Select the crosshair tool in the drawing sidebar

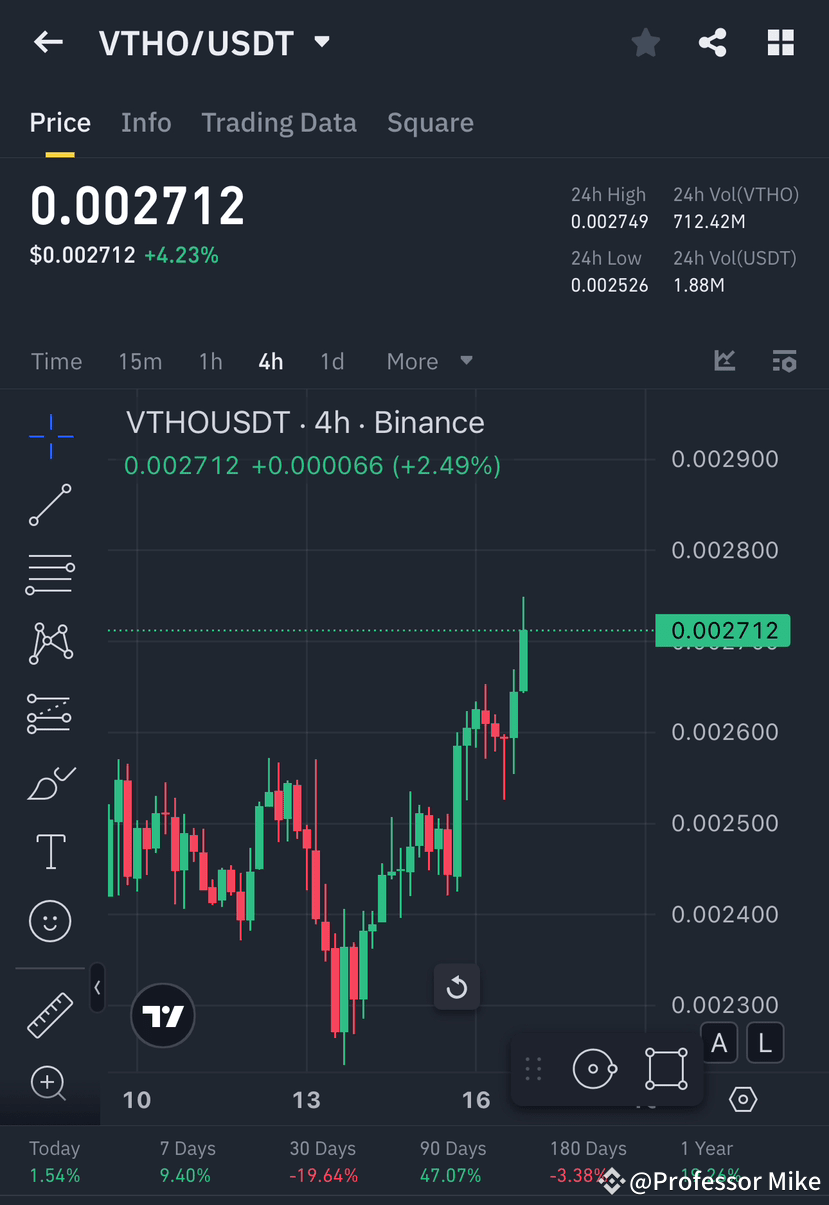(50, 435)
